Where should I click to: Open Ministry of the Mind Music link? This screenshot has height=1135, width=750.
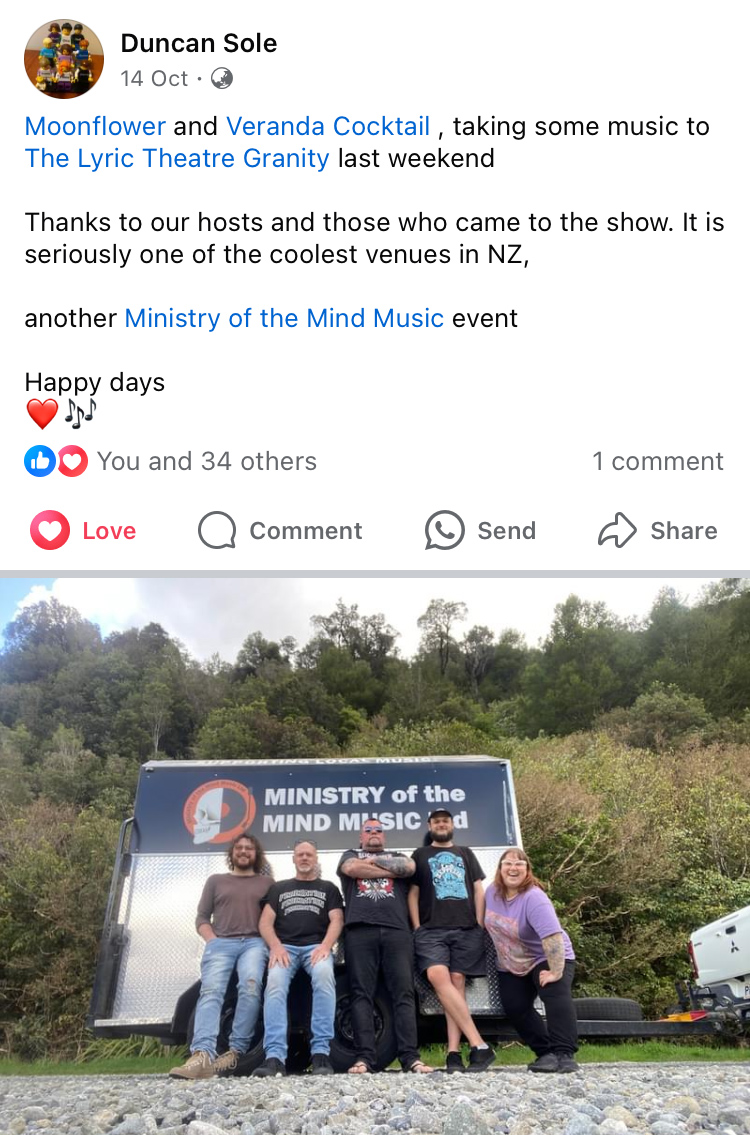(x=284, y=318)
